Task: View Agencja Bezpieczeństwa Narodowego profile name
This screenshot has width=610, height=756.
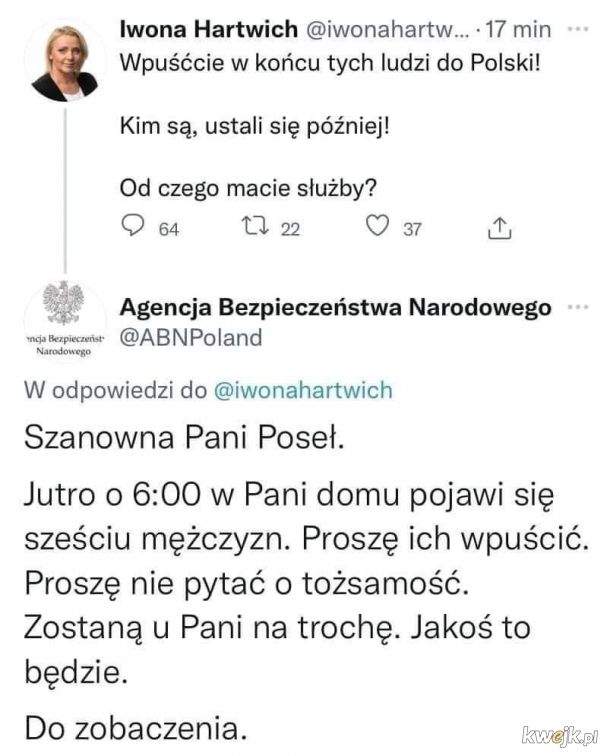Action: [x=335, y=307]
